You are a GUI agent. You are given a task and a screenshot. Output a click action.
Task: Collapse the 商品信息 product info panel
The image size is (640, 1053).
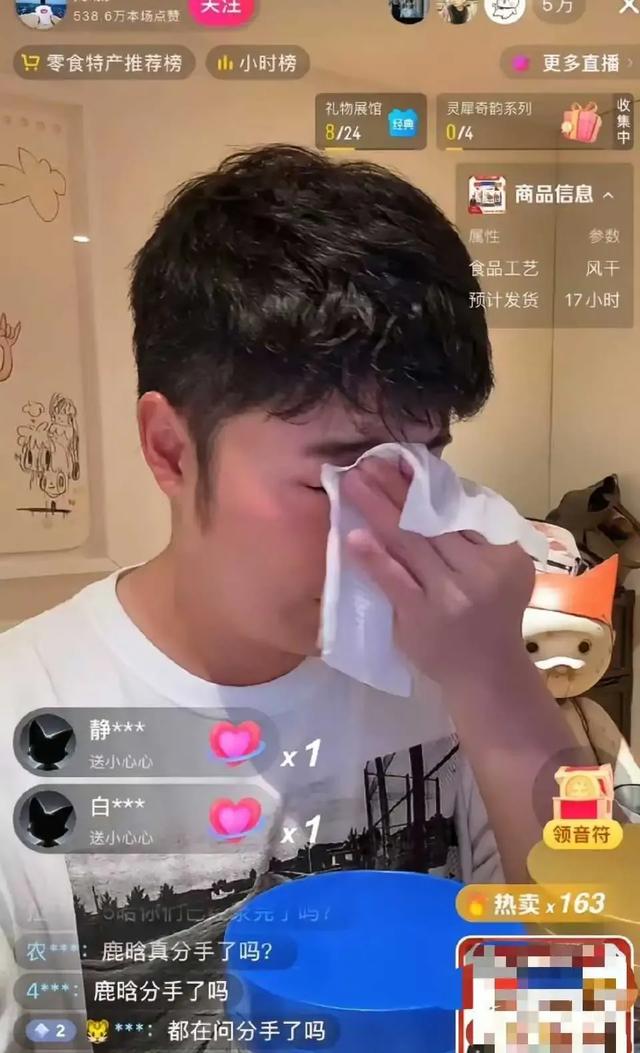pyautogui.click(x=609, y=195)
